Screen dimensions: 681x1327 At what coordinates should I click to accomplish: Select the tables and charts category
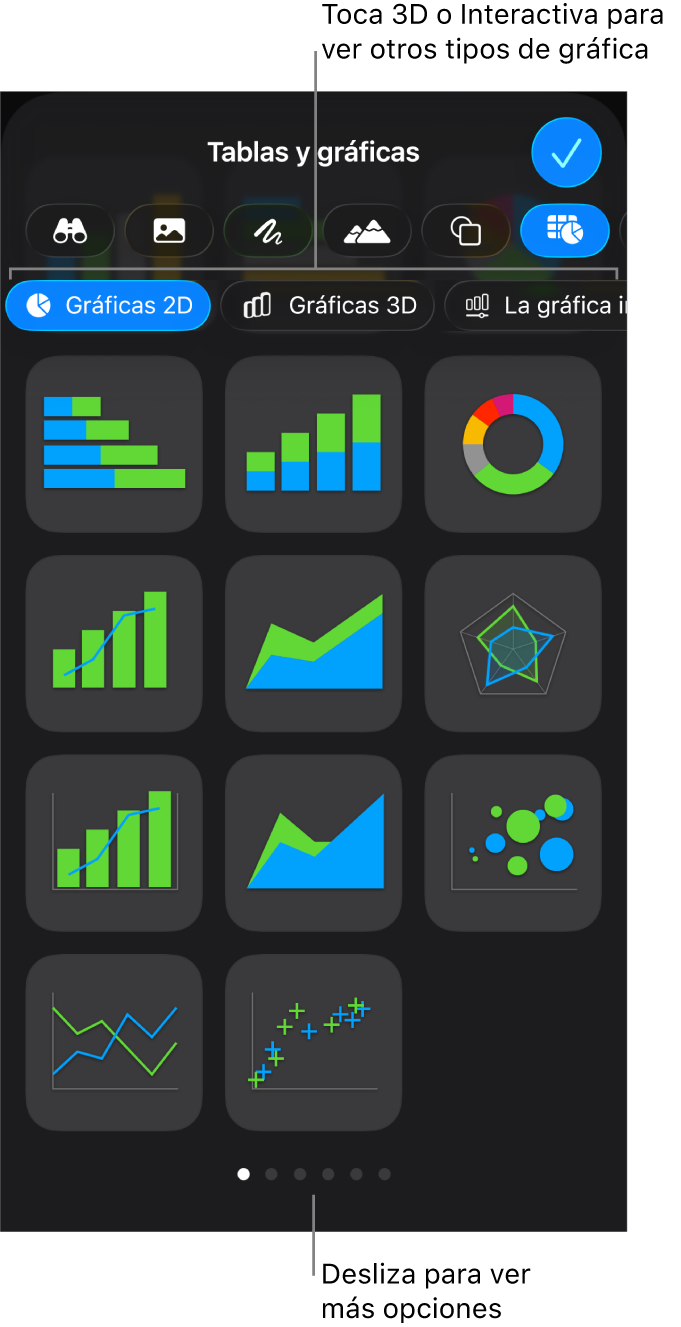[x=565, y=231]
